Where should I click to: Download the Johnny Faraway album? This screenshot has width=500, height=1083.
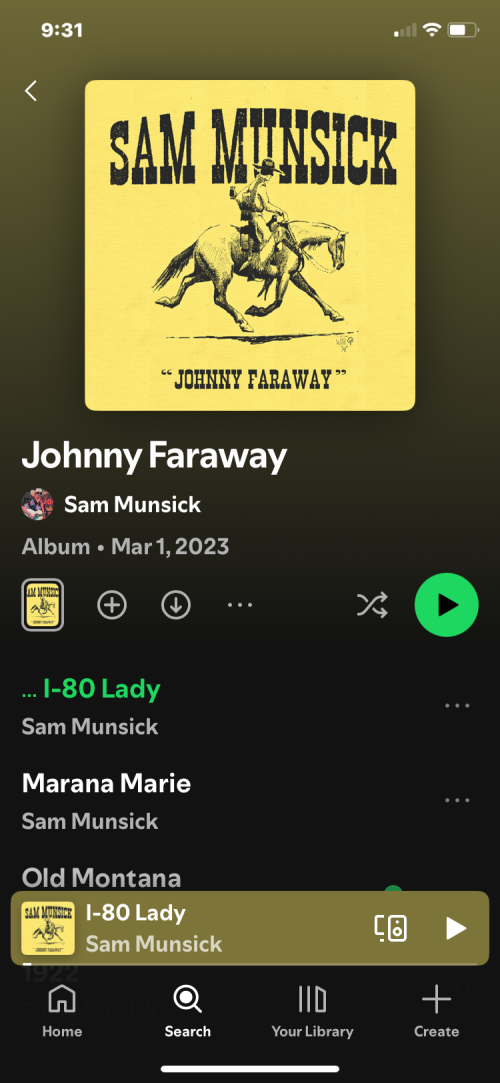click(x=175, y=605)
